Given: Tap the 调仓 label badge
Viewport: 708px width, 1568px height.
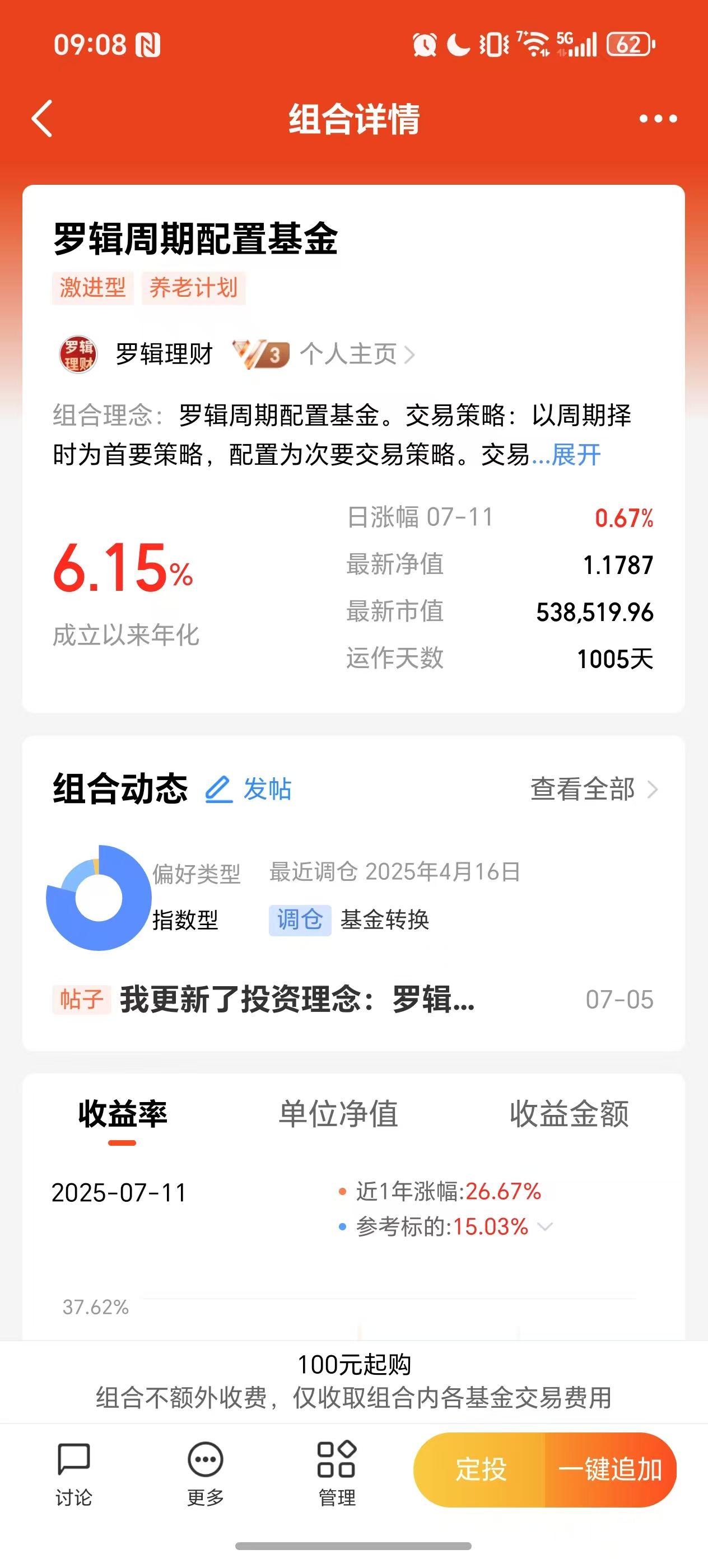Looking at the screenshot, I should [x=300, y=920].
